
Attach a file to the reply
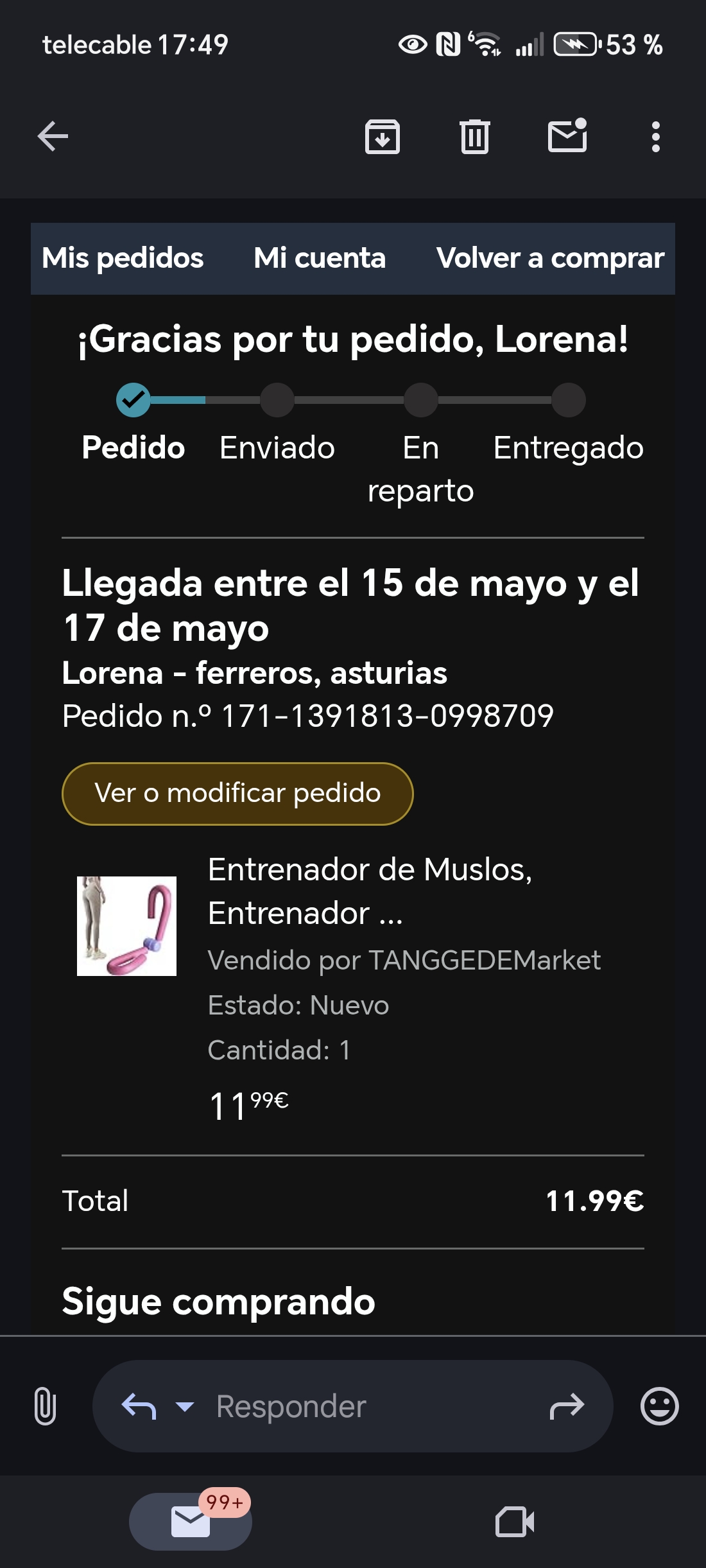click(45, 1406)
